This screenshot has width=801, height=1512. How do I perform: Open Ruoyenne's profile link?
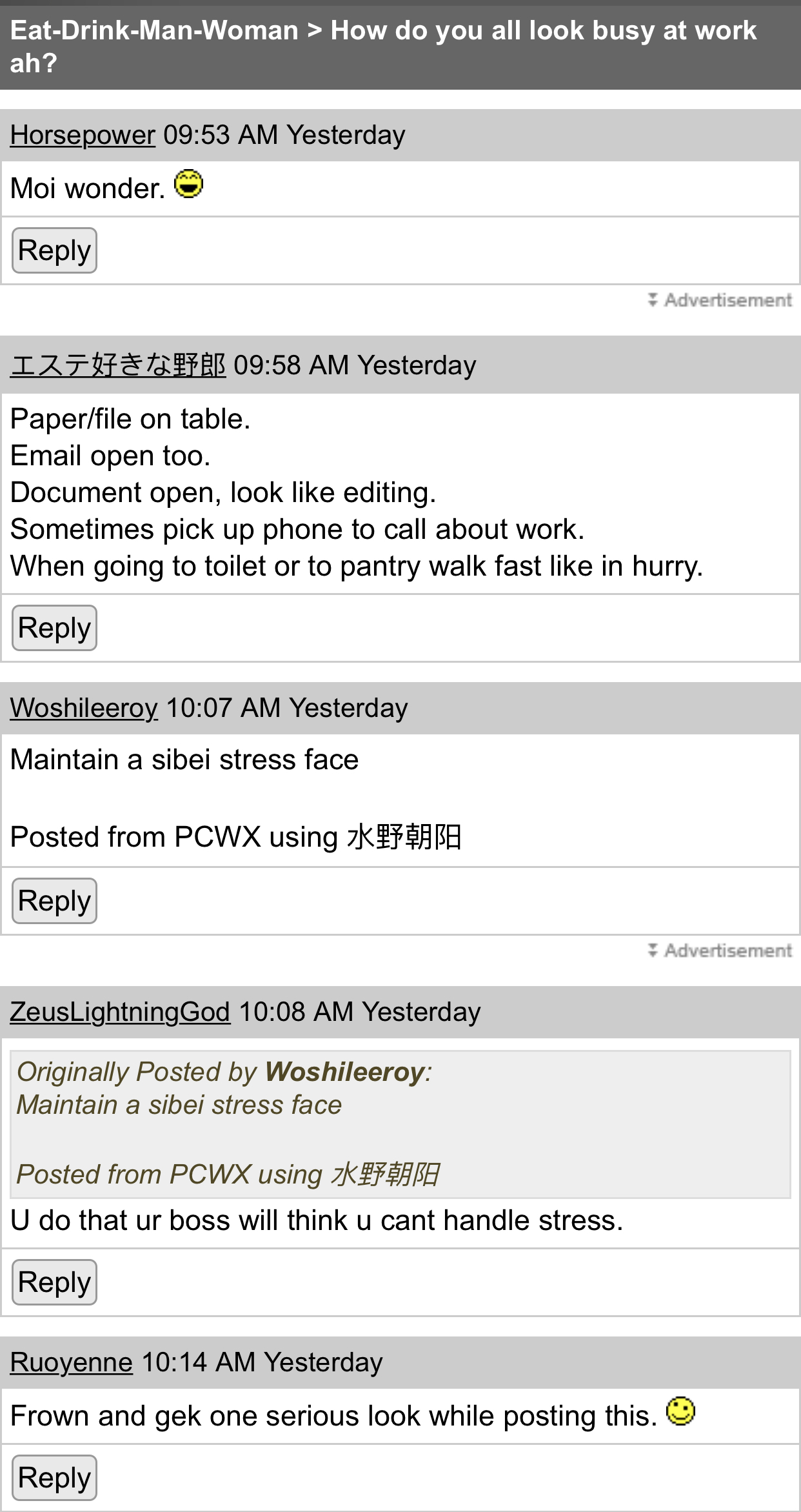[72, 1362]
